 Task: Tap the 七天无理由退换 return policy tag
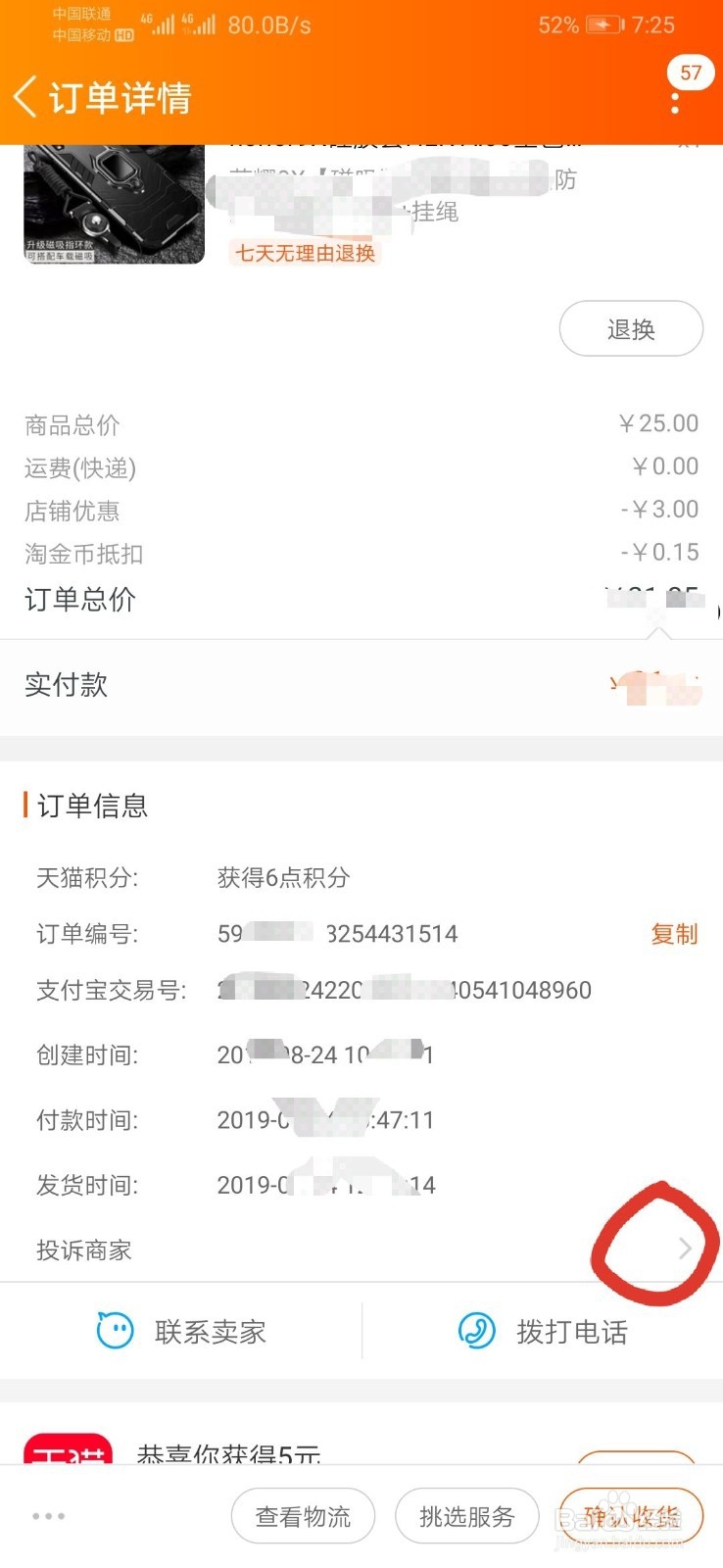pyautogui.click(x=304, y=253)
